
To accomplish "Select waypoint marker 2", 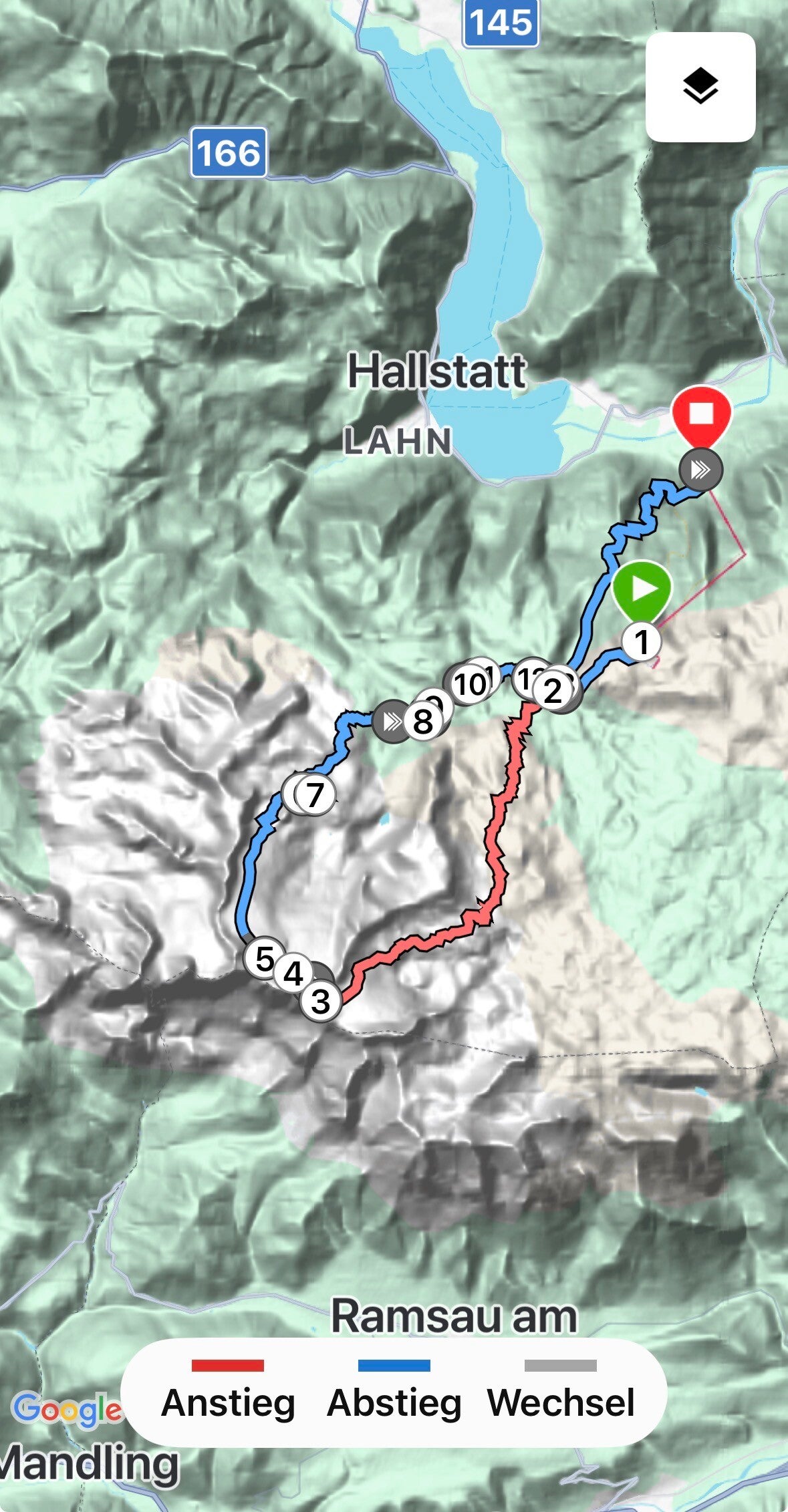I will pos(552,691).
